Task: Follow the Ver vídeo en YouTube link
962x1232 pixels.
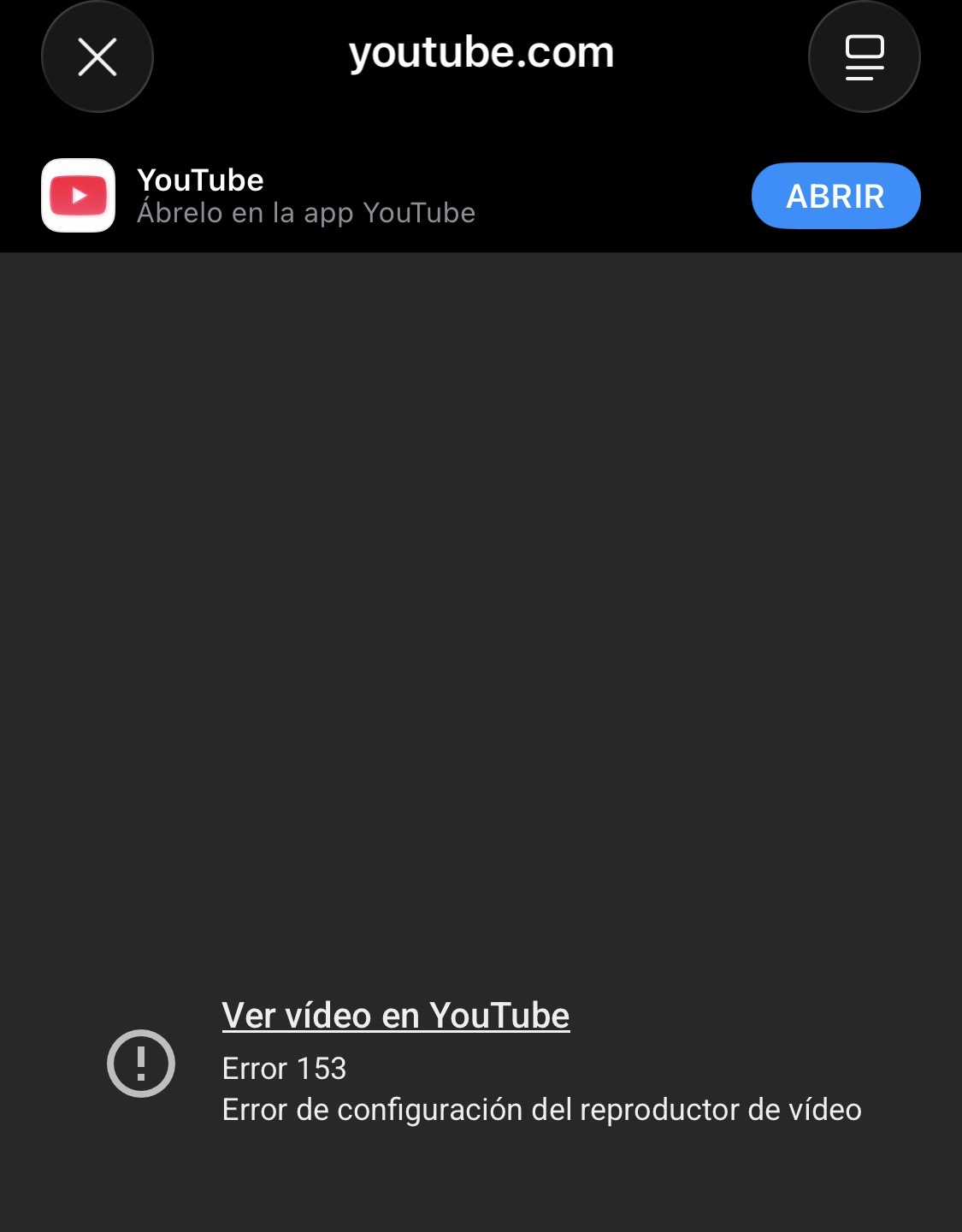Action: click(x=395, y=1016)
